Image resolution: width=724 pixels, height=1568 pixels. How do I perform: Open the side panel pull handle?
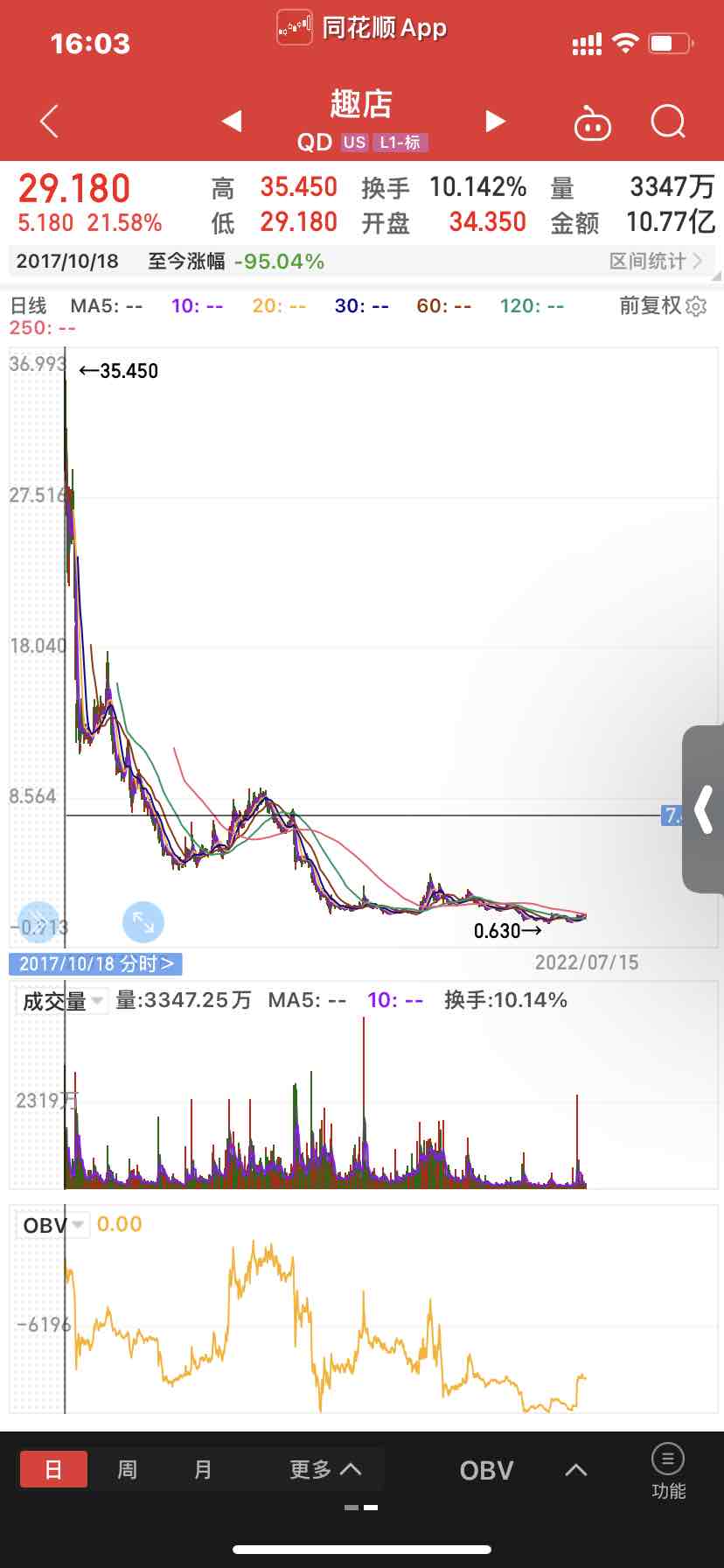[703, 809]
